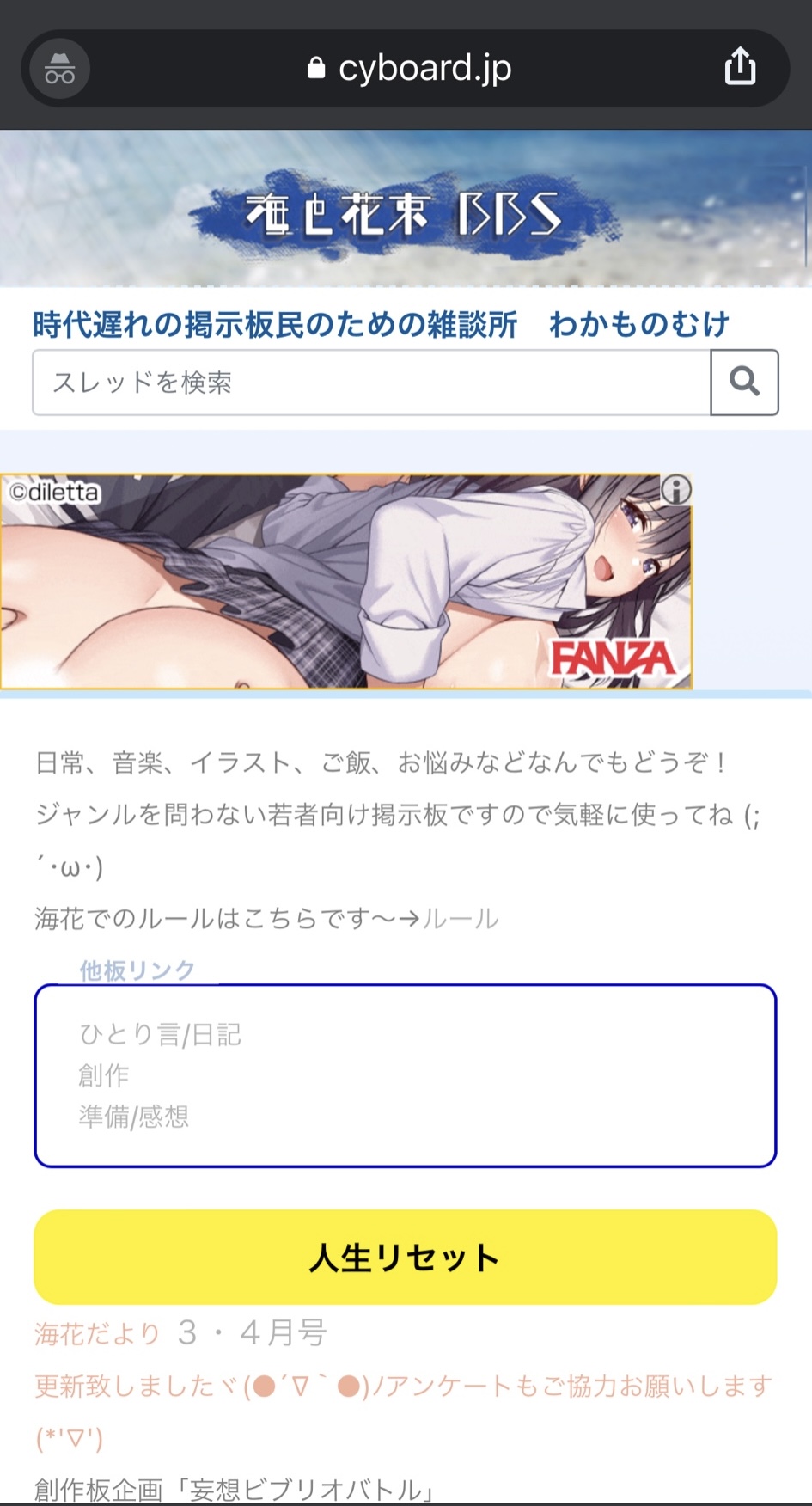
Task: Open the 海花だより link
Action: 97,1333
